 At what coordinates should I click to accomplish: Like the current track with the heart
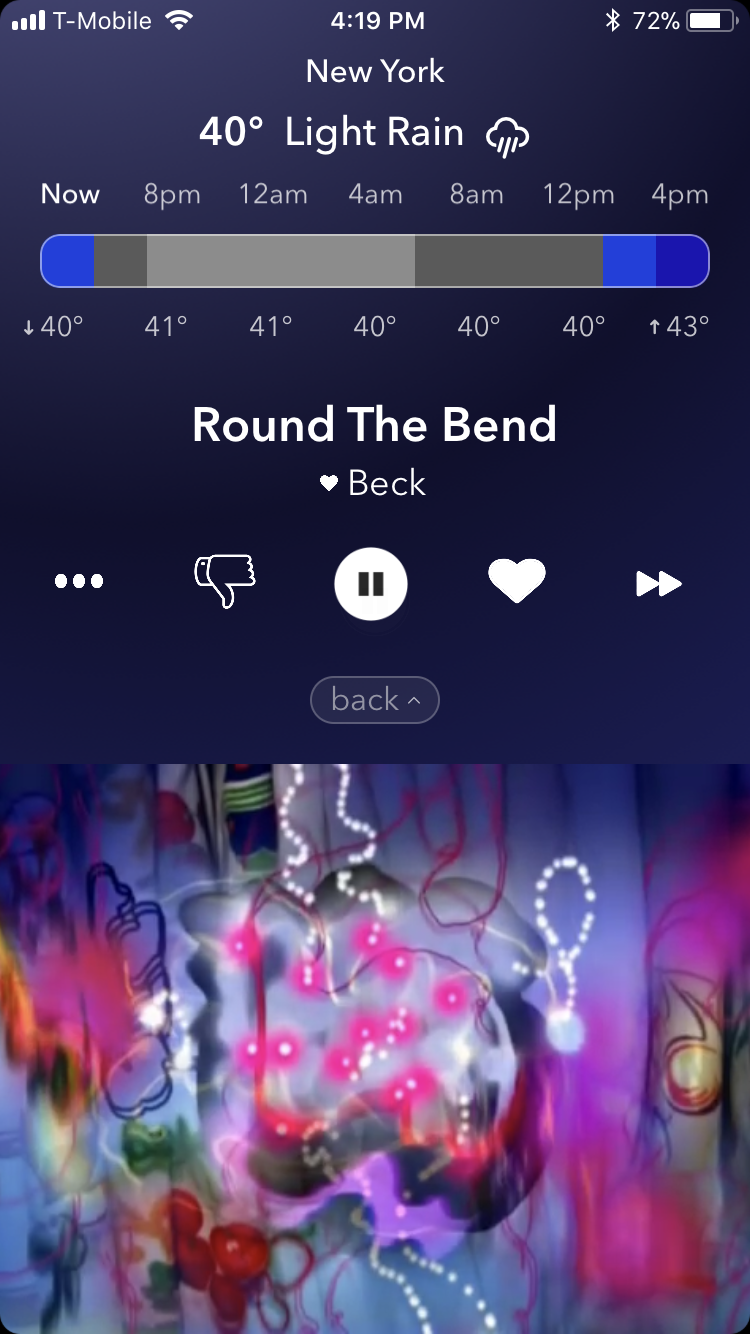[x=516, y=581]
